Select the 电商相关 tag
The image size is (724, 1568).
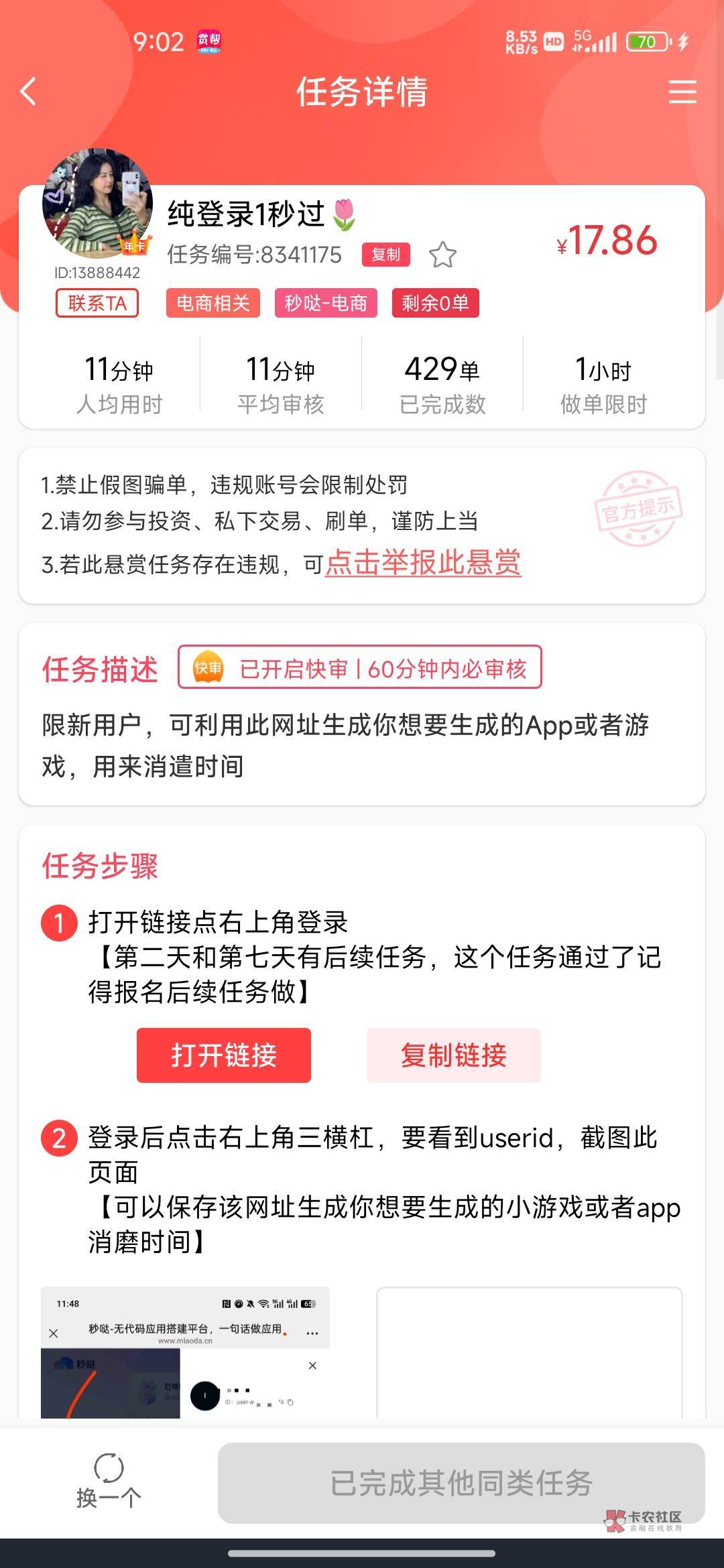click(213, 303)
